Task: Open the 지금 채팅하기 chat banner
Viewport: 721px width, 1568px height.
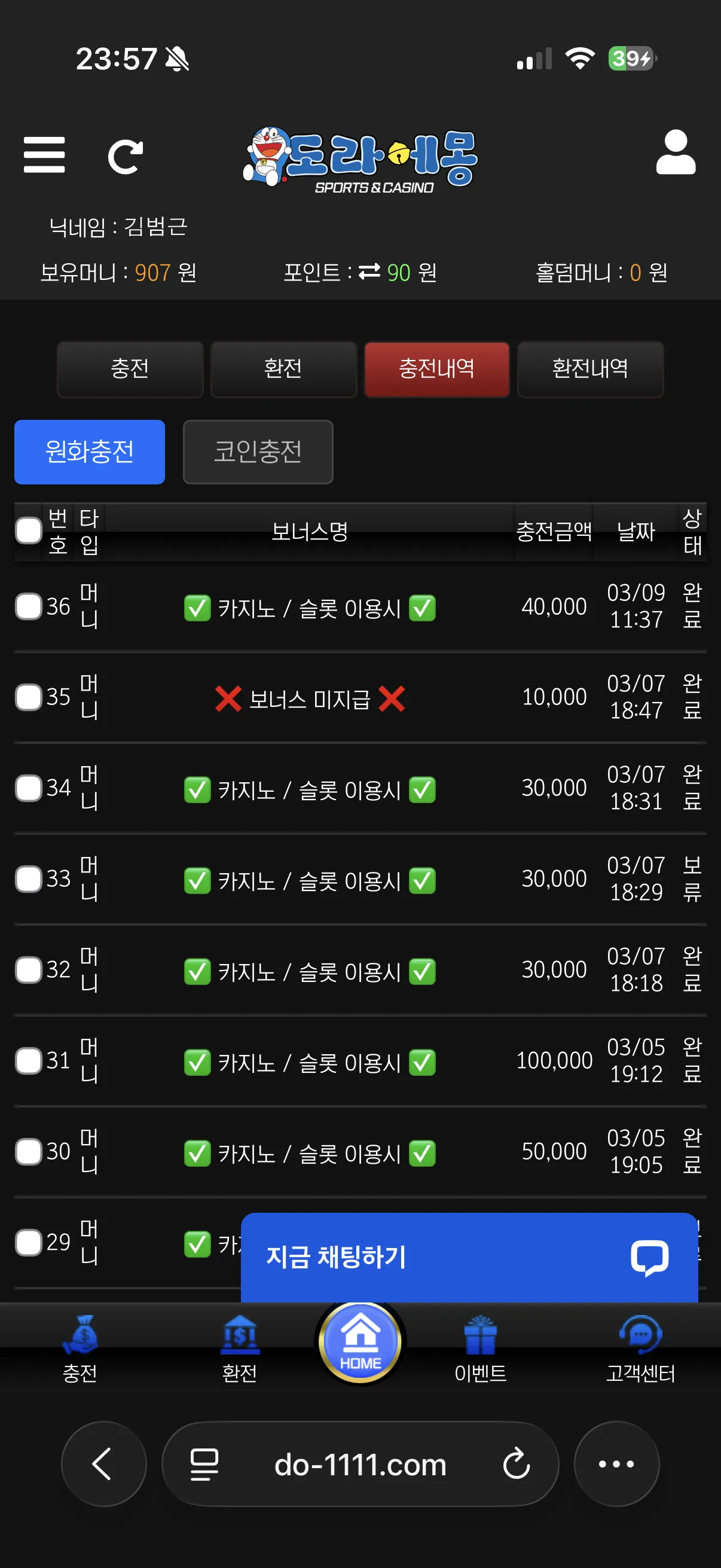Action: pyautogui.click(x=469, y=1258)
